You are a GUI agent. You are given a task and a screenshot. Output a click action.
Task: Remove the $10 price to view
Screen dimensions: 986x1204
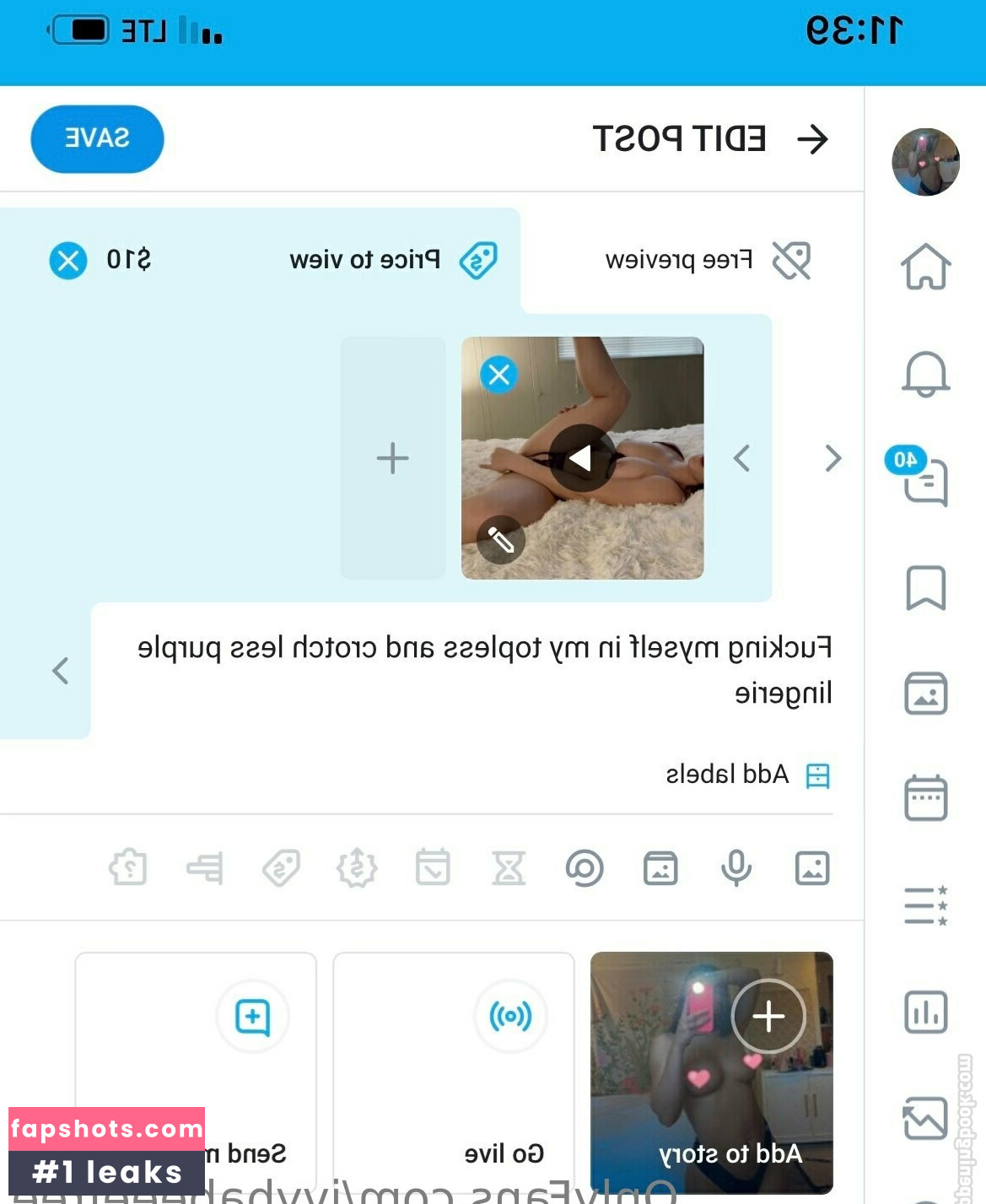tap(68, 261)
